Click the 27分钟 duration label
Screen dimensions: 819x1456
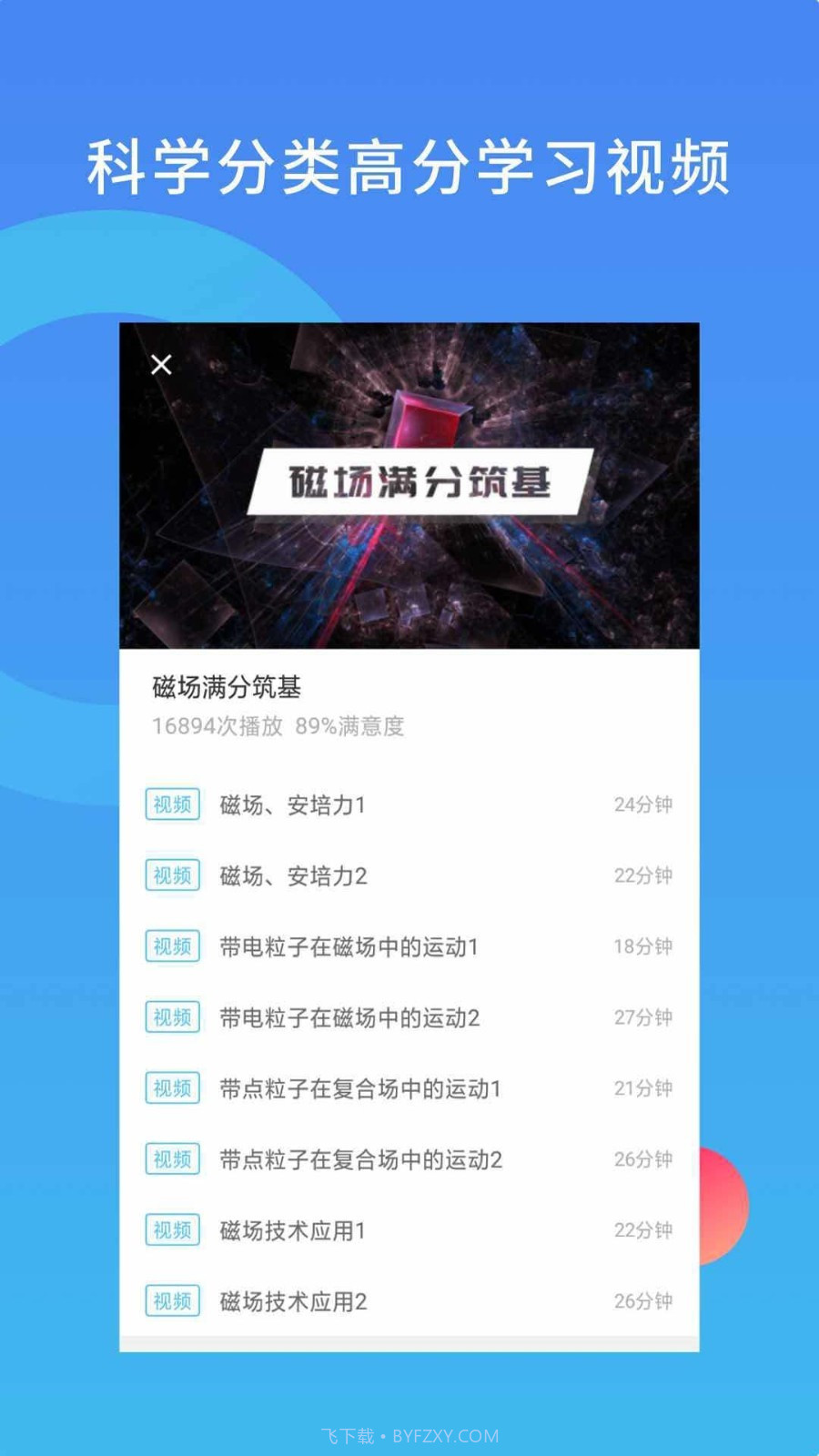pos(642,1017)
